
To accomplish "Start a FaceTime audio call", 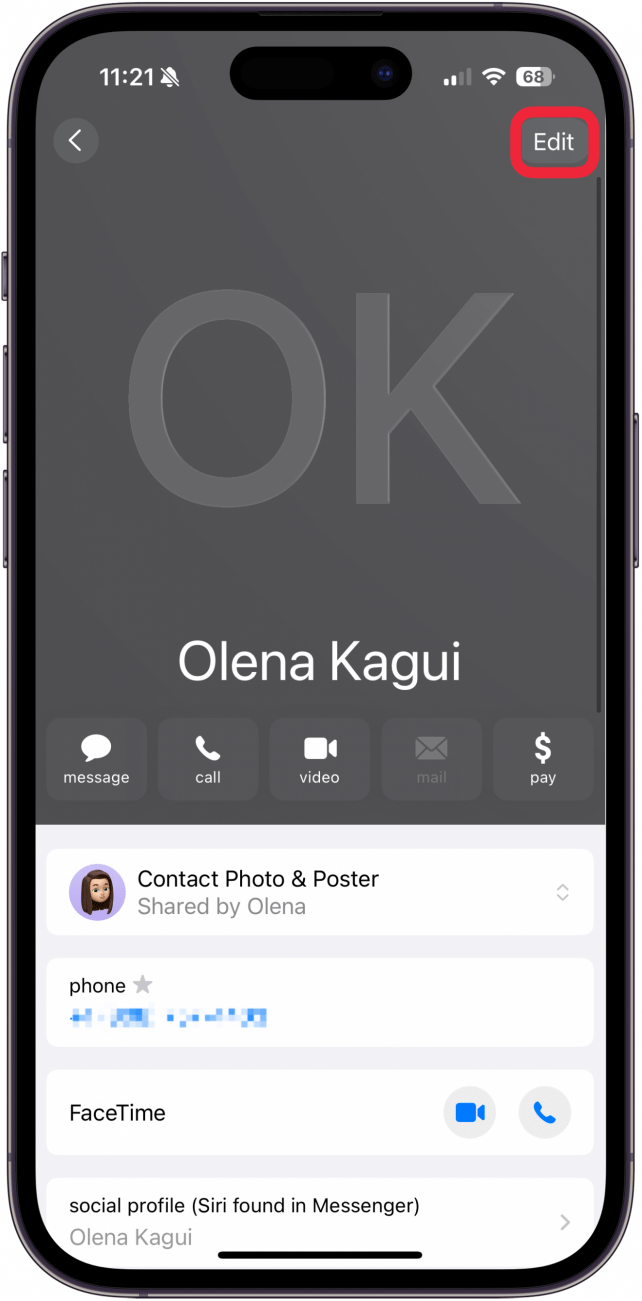I will point(544,1112).
